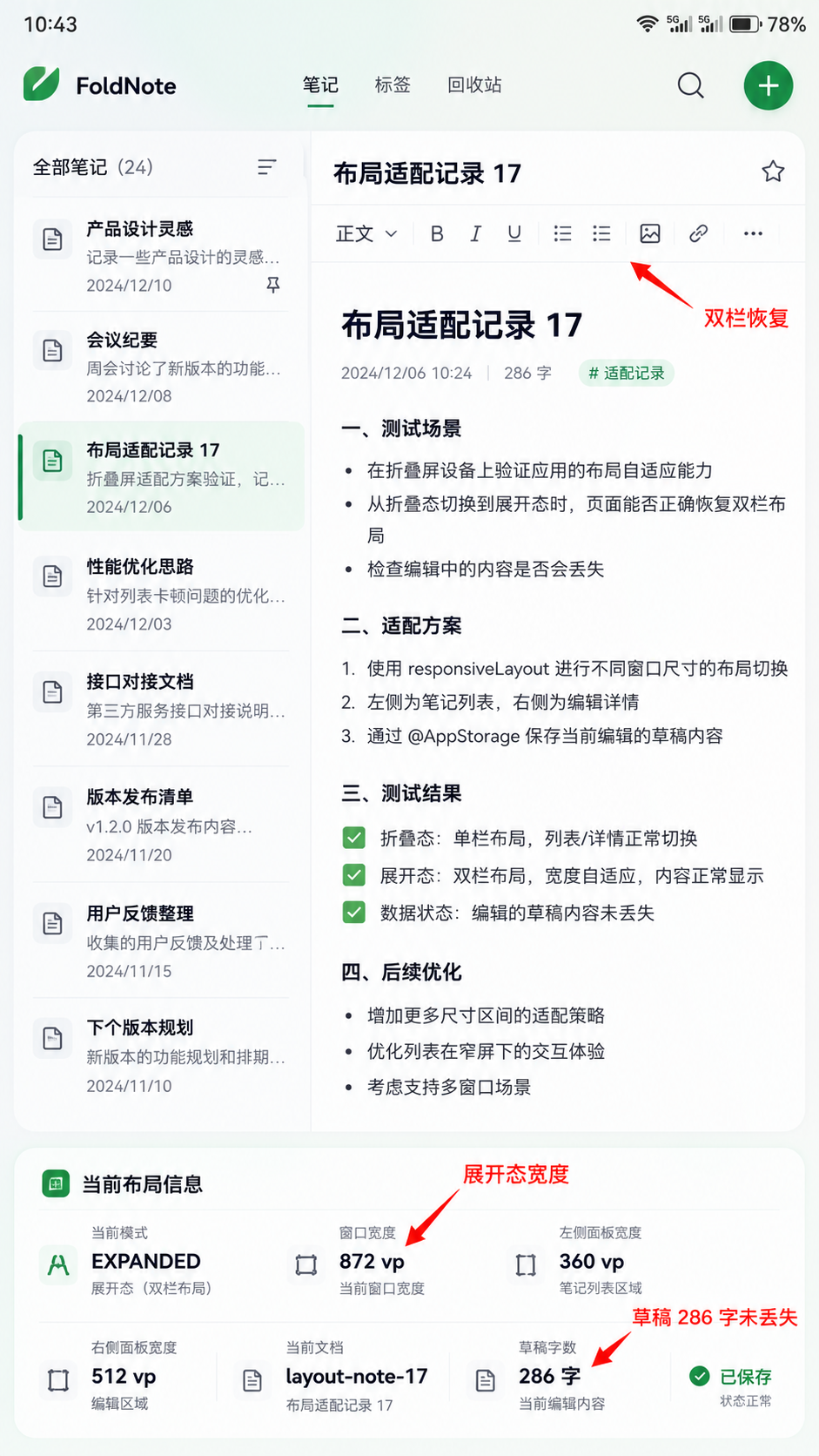The image size is (819, 1456).
Task: Star the note 布局适配记录 17
Action: tap(773, 172)
